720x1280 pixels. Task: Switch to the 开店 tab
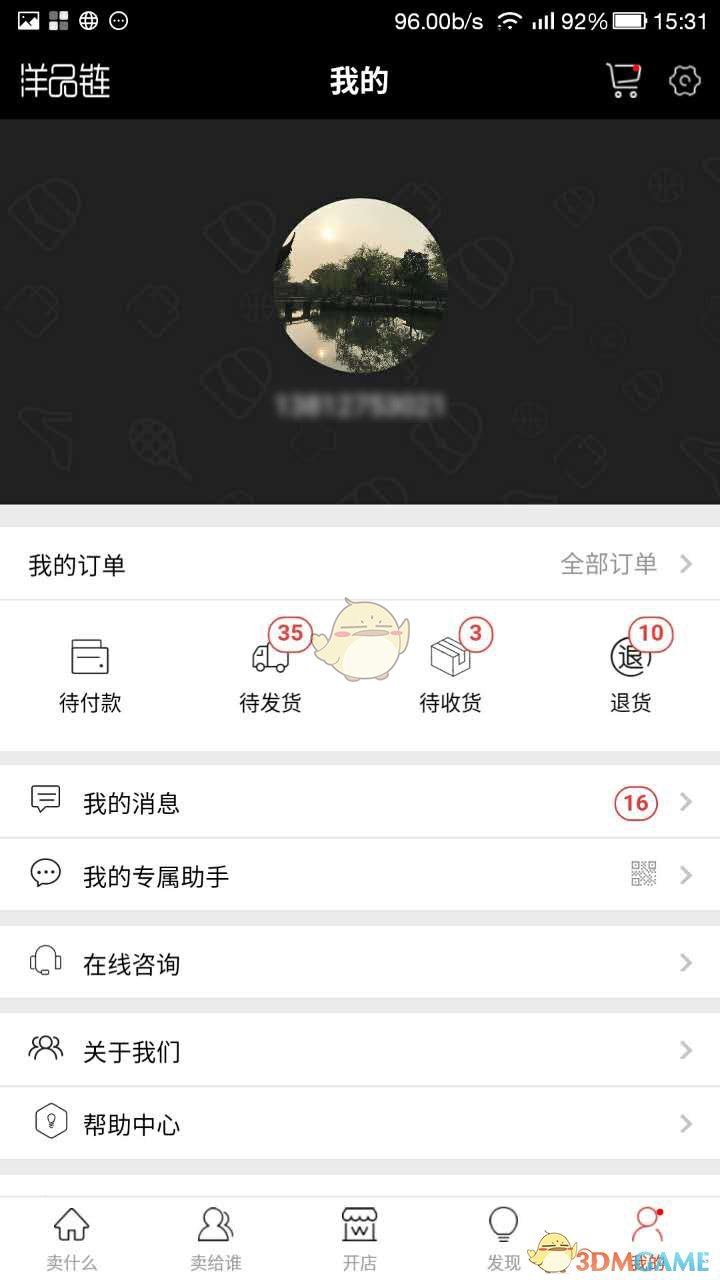click(x=360, y=1238)
